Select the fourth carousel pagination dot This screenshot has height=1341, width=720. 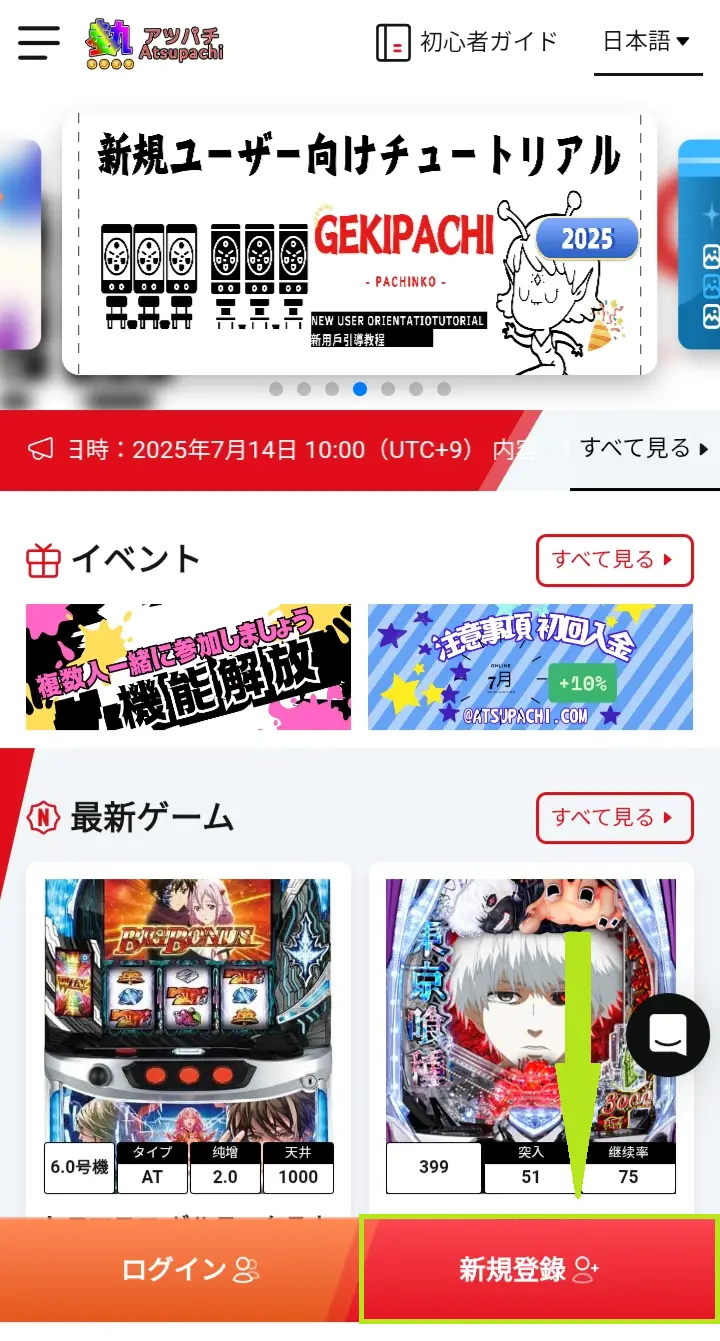(359, 390)
